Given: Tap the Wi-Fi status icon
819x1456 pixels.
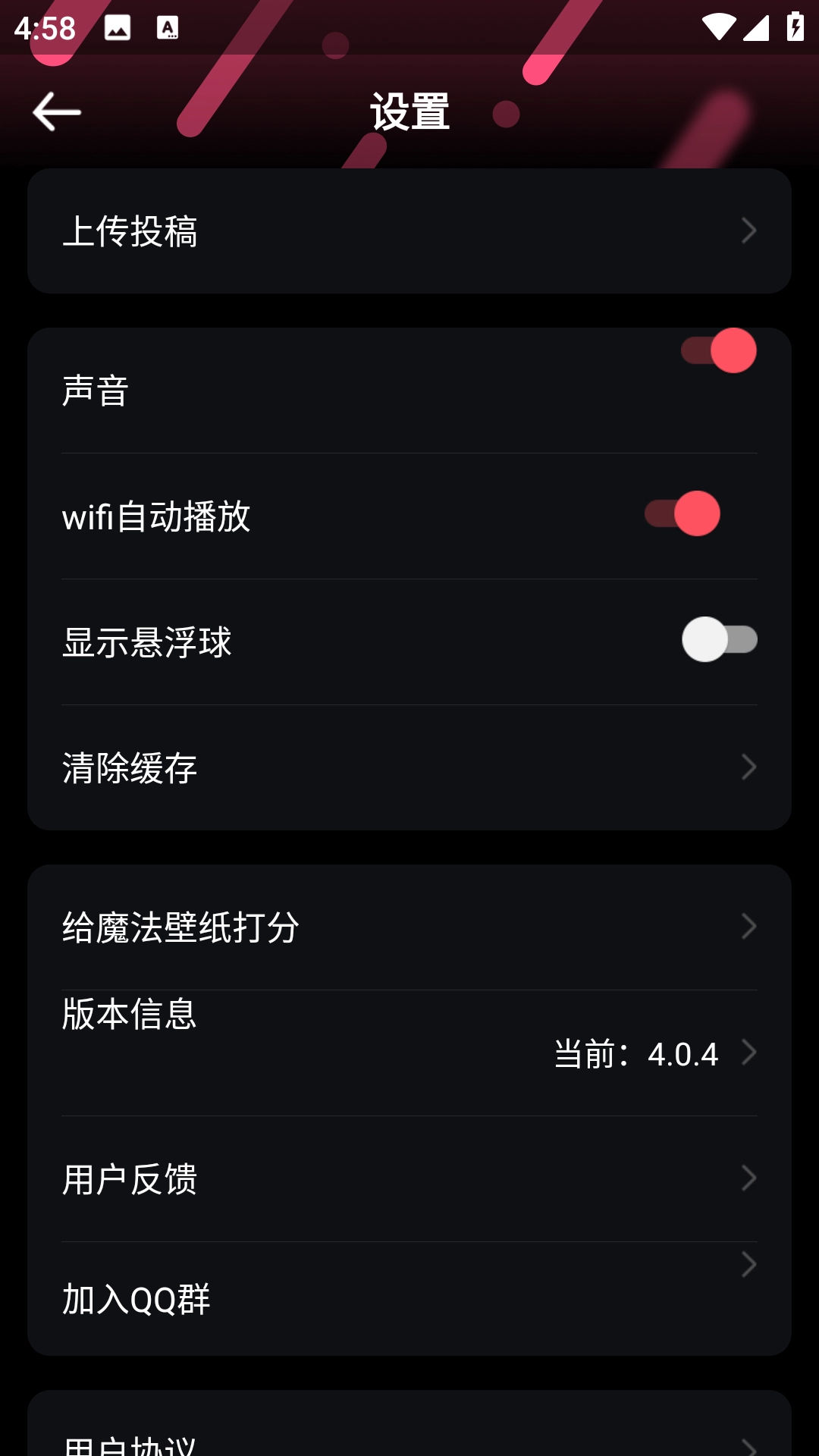Looking at the screenshot, I should point(720,25).
